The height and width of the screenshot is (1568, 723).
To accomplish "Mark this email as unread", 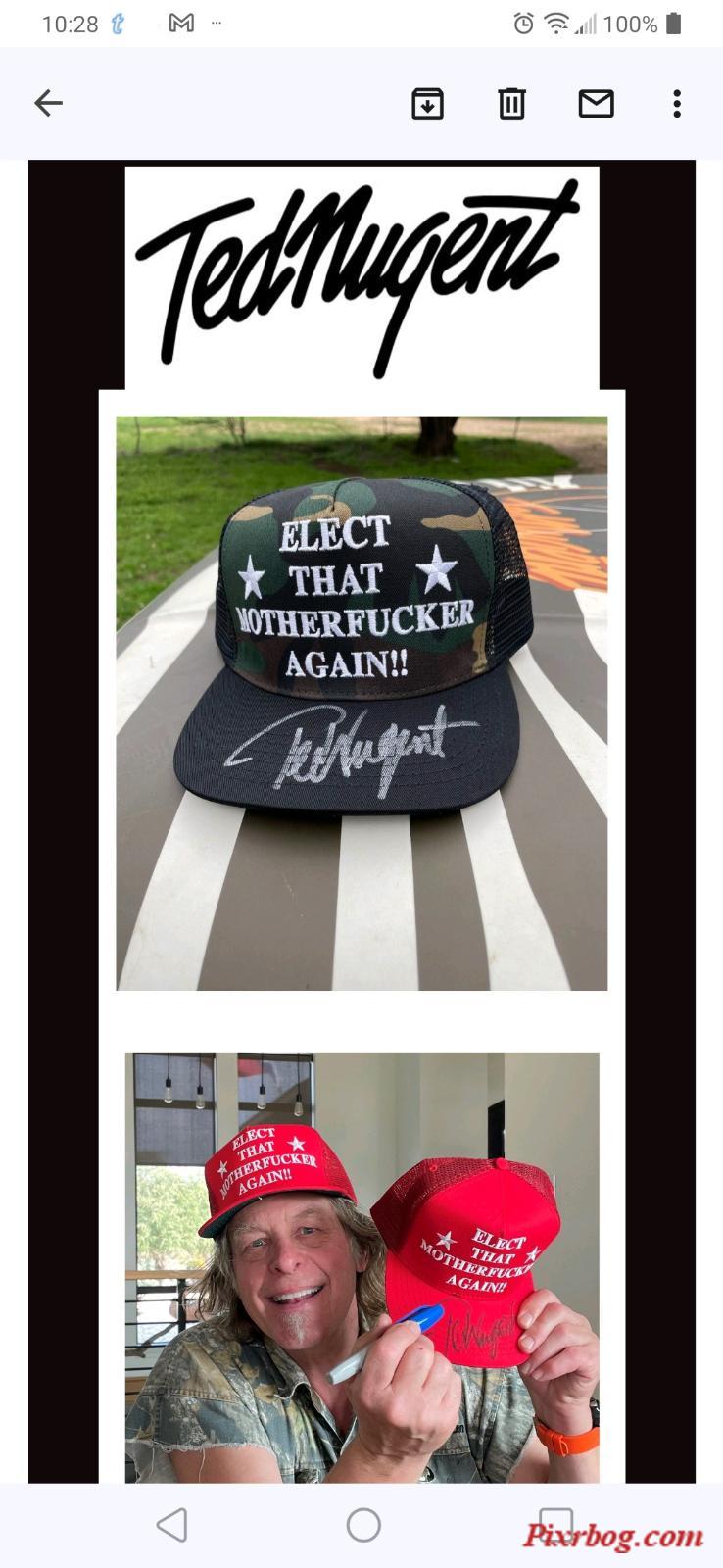I will [596, 103].
